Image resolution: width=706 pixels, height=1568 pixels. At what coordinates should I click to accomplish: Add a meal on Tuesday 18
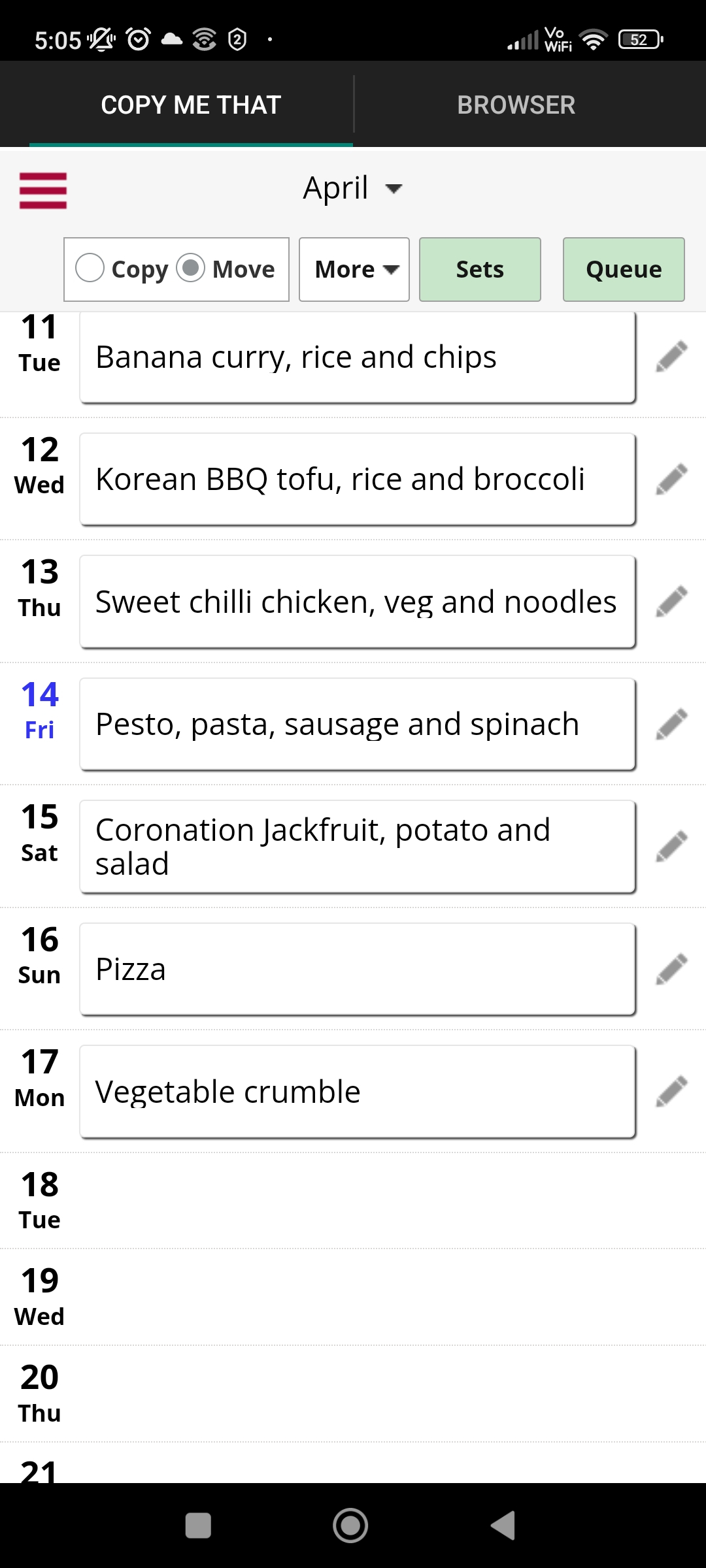click(x=353, y=1201)
